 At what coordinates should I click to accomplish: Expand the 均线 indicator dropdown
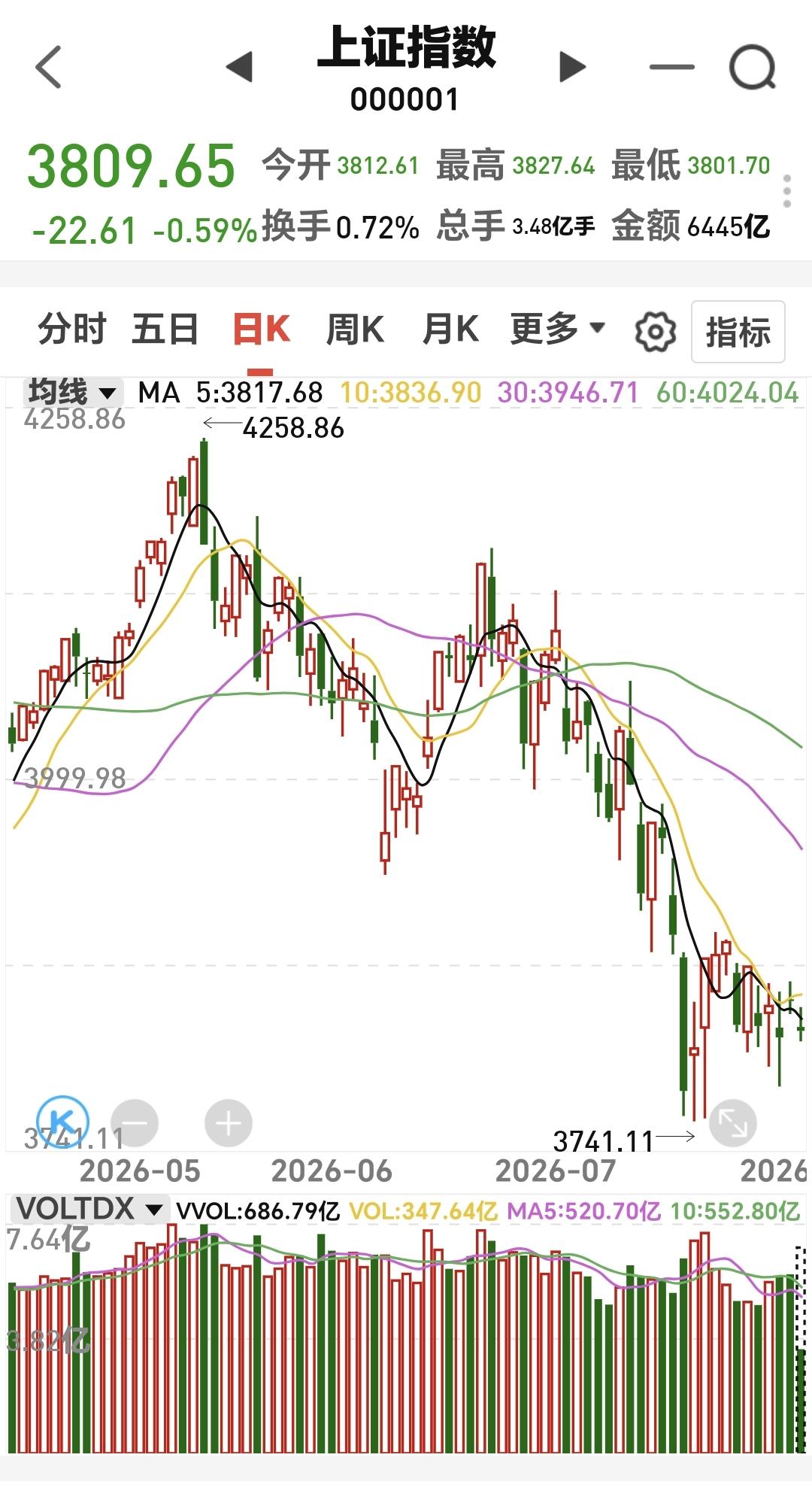(72, 392)
